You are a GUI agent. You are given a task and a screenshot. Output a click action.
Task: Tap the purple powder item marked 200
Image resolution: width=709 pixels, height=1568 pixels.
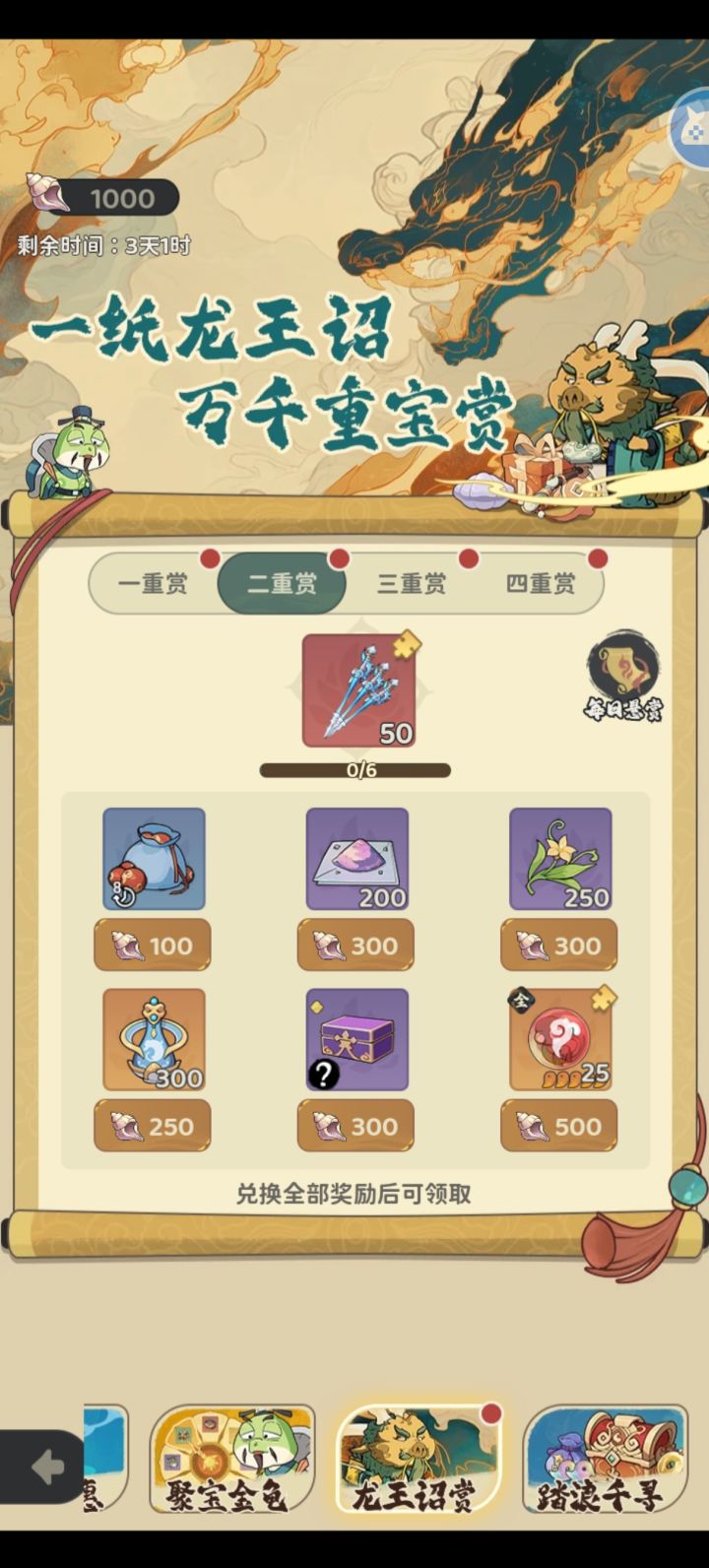(x=355, y=859)
